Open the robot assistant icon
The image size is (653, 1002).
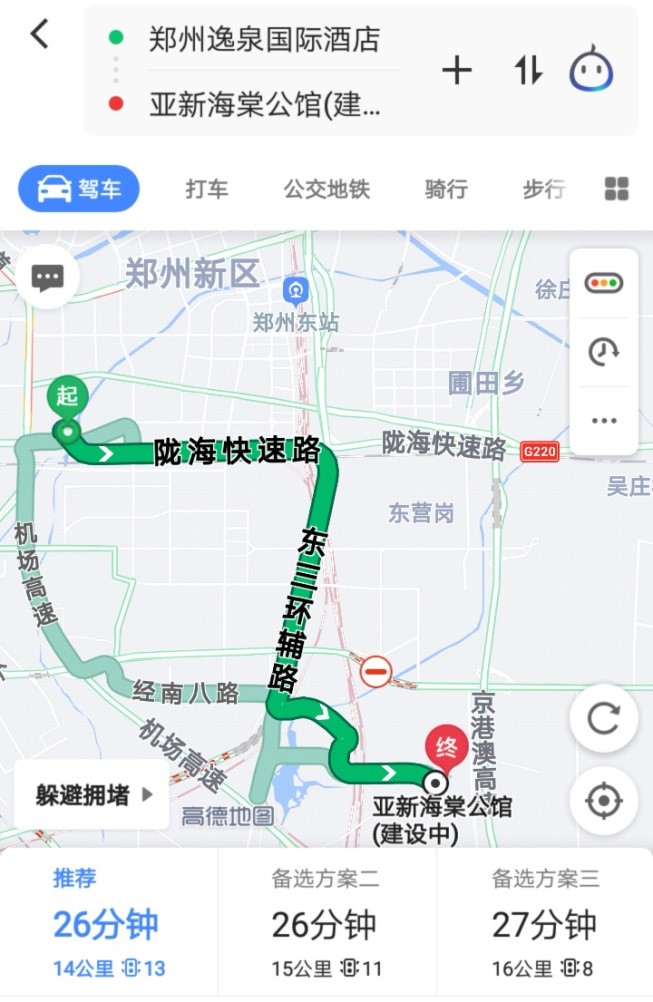point(591,70)
